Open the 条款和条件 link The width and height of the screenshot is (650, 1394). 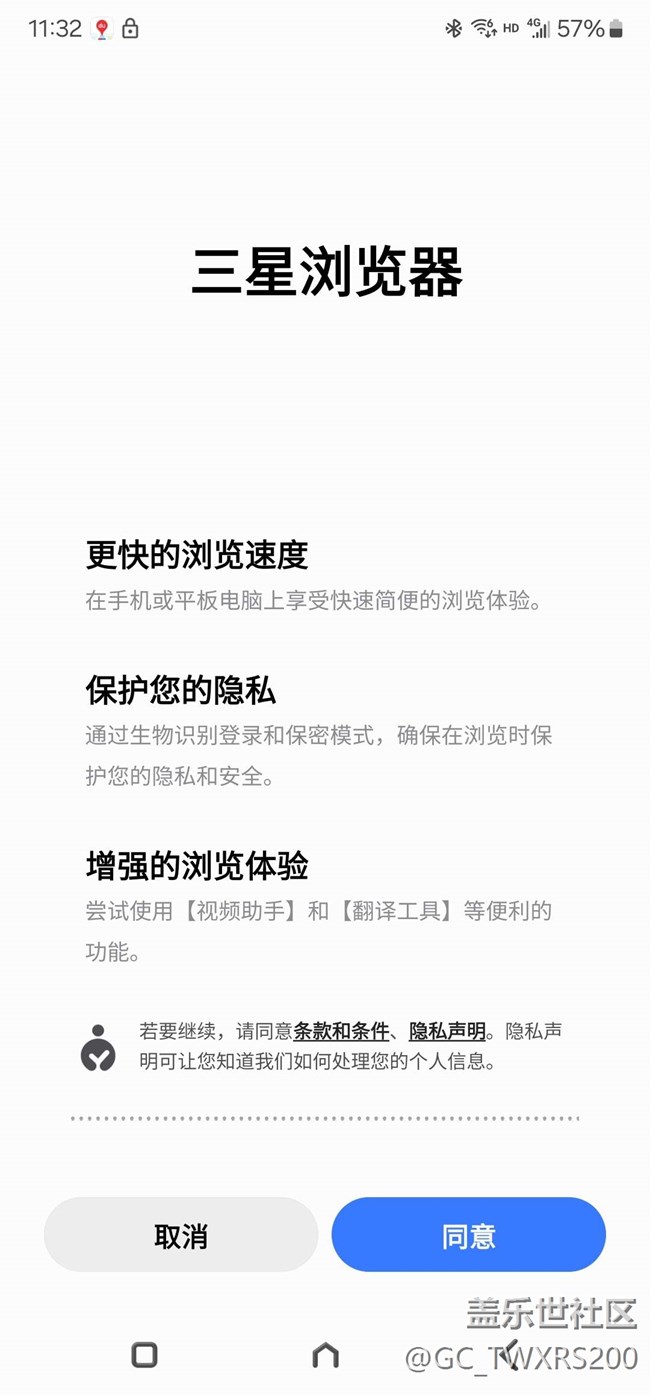pyautogui.click(x=341, y=1031)
